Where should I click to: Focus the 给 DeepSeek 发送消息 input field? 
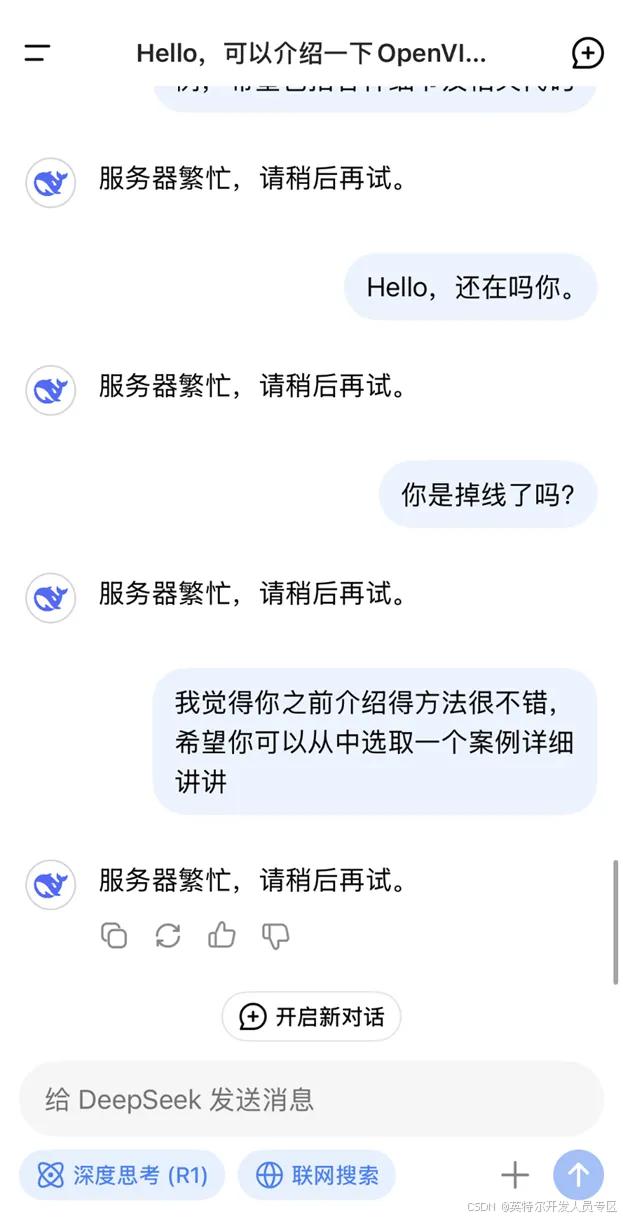[311, 1099]
